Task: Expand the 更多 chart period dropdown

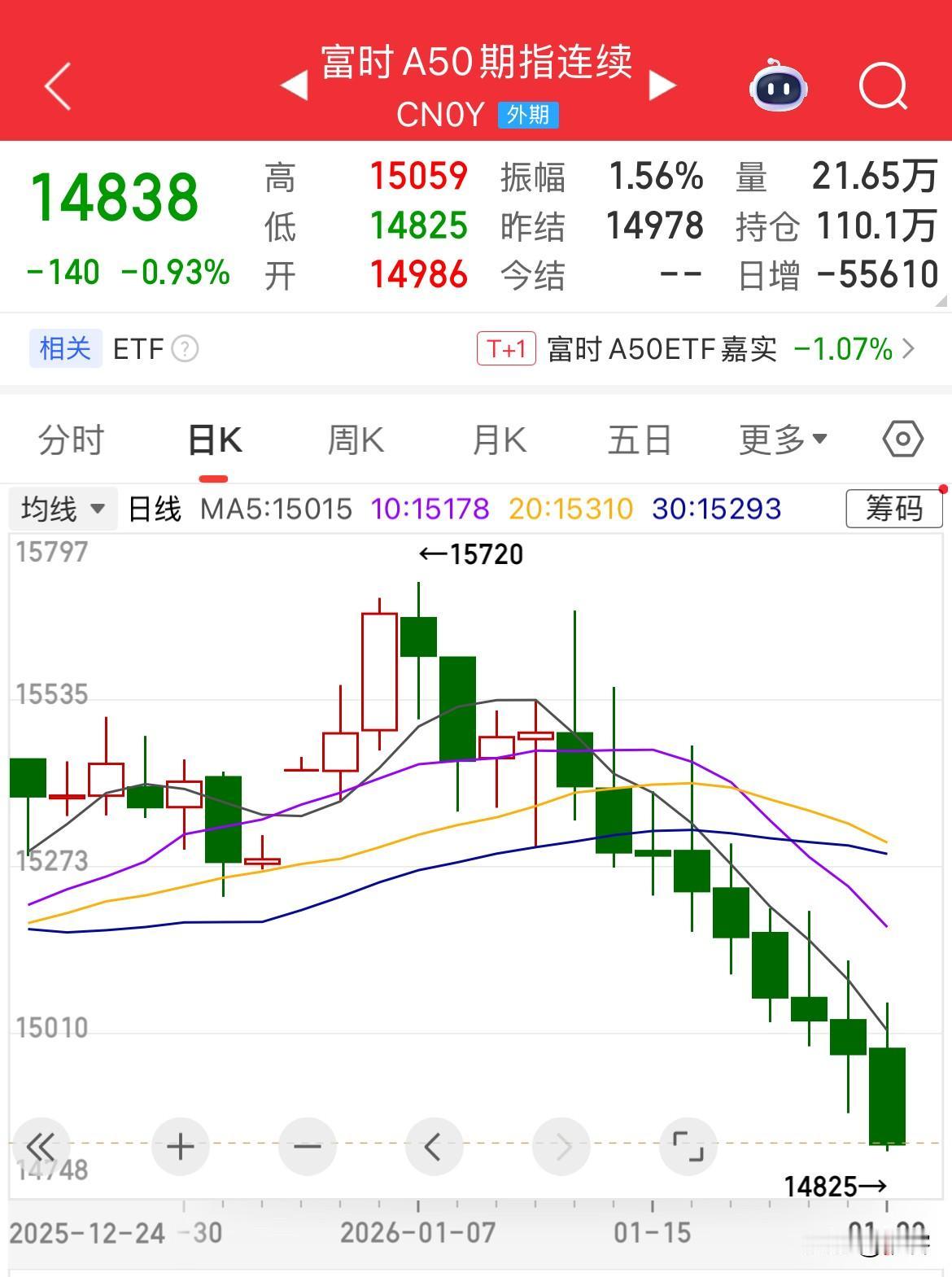Action: tap(783, 440)
